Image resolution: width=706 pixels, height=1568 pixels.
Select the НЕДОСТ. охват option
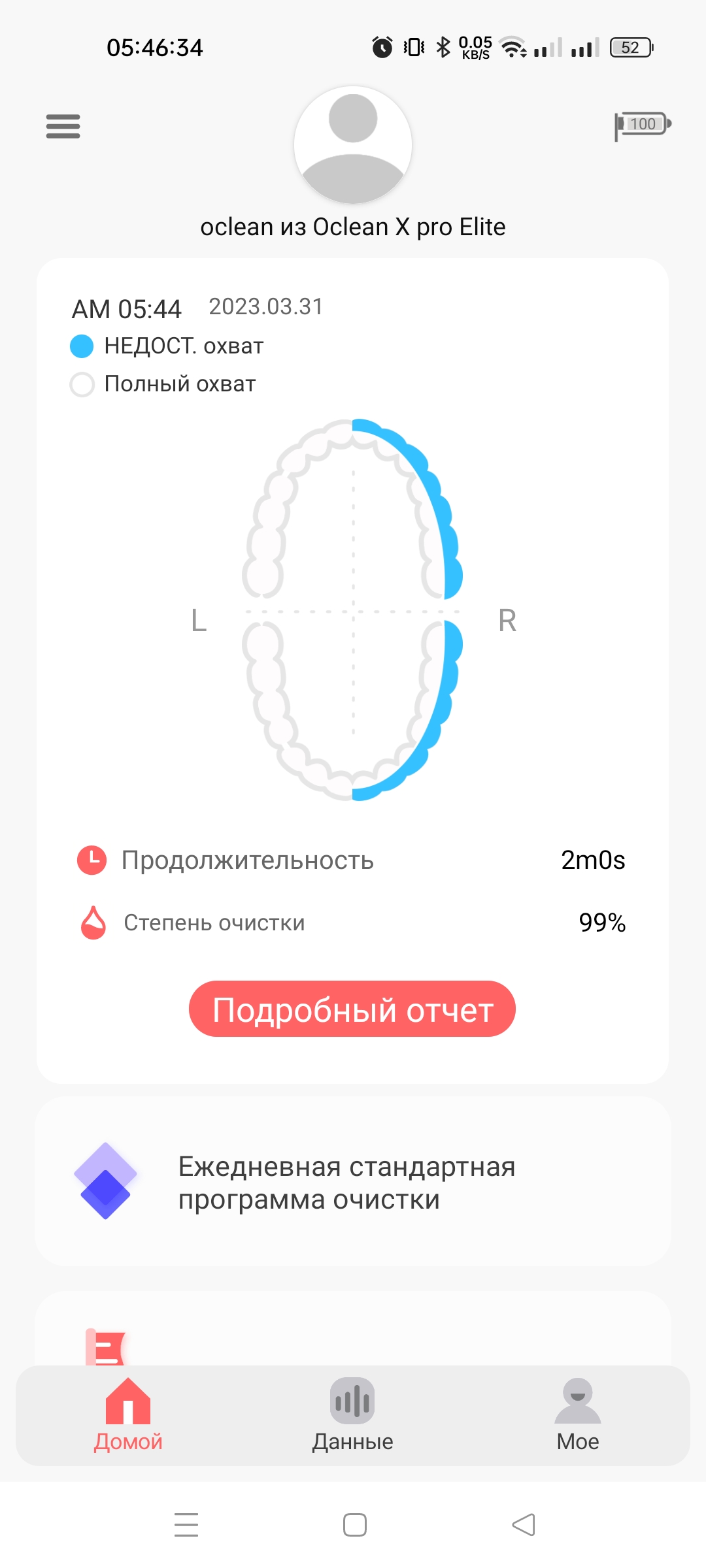pyautogui.click(x=82, y=346)
